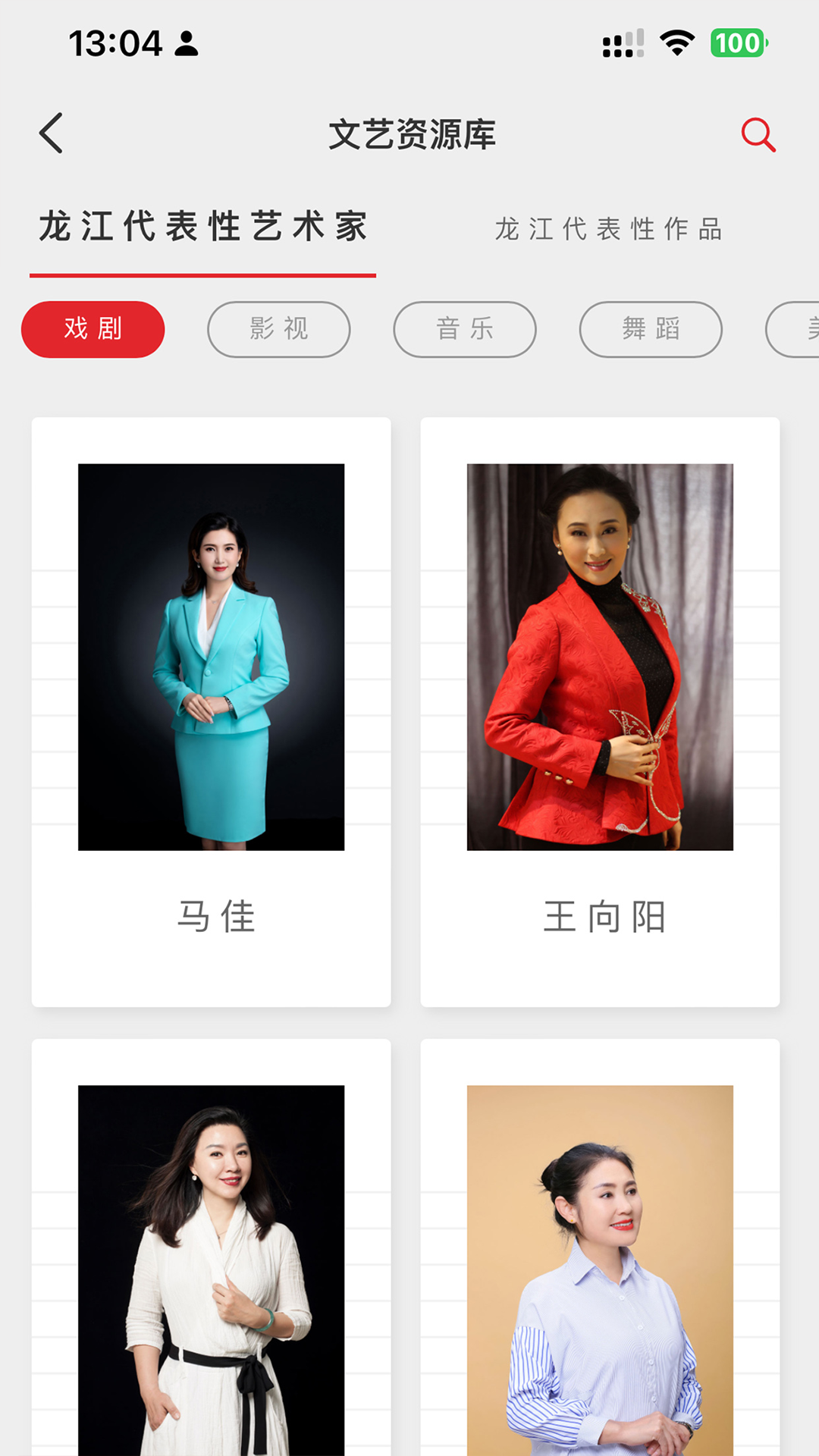Select the 影视 filter pill

coord(278,328)
